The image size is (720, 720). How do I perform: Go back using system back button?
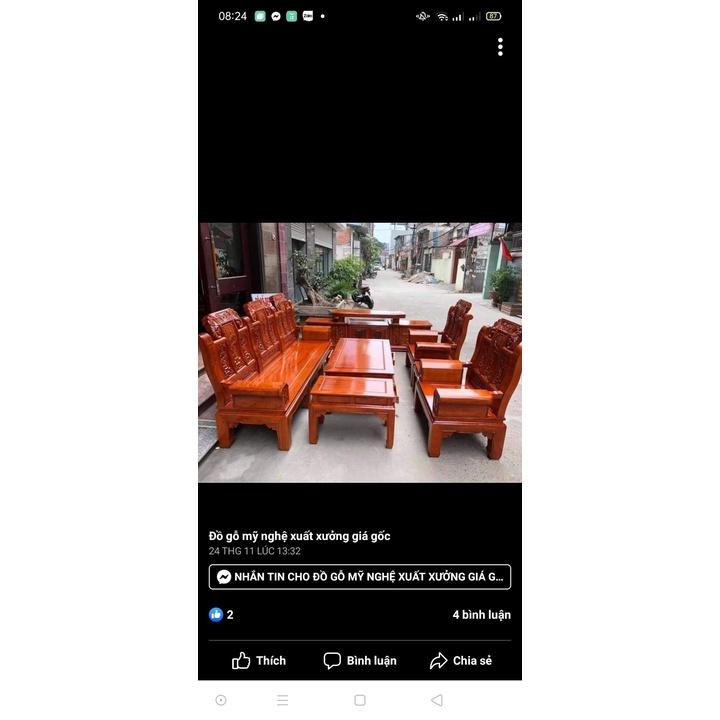point(437,700)
